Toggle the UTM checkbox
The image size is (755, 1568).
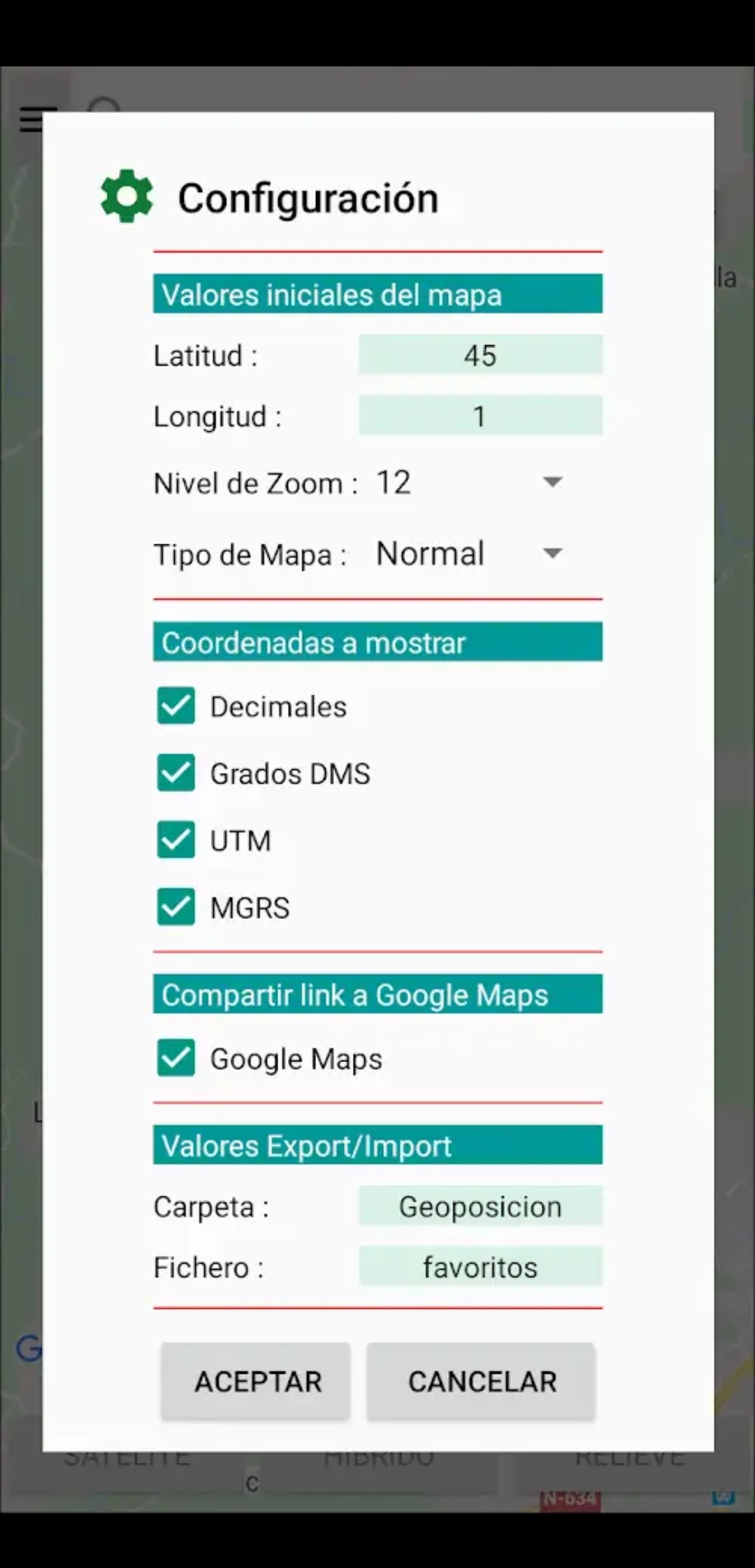point(176,840)
